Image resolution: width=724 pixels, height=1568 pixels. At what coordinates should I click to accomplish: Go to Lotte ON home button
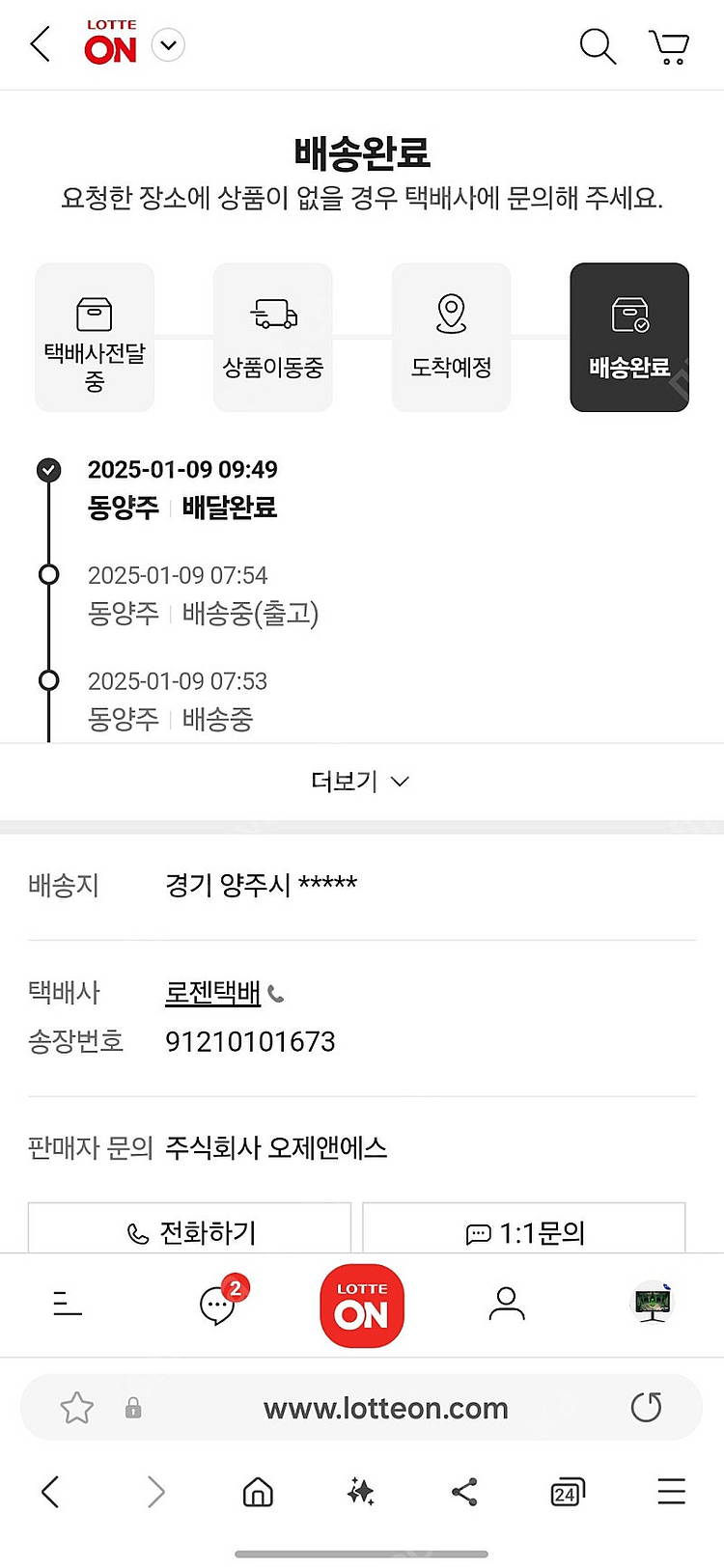362,1306
